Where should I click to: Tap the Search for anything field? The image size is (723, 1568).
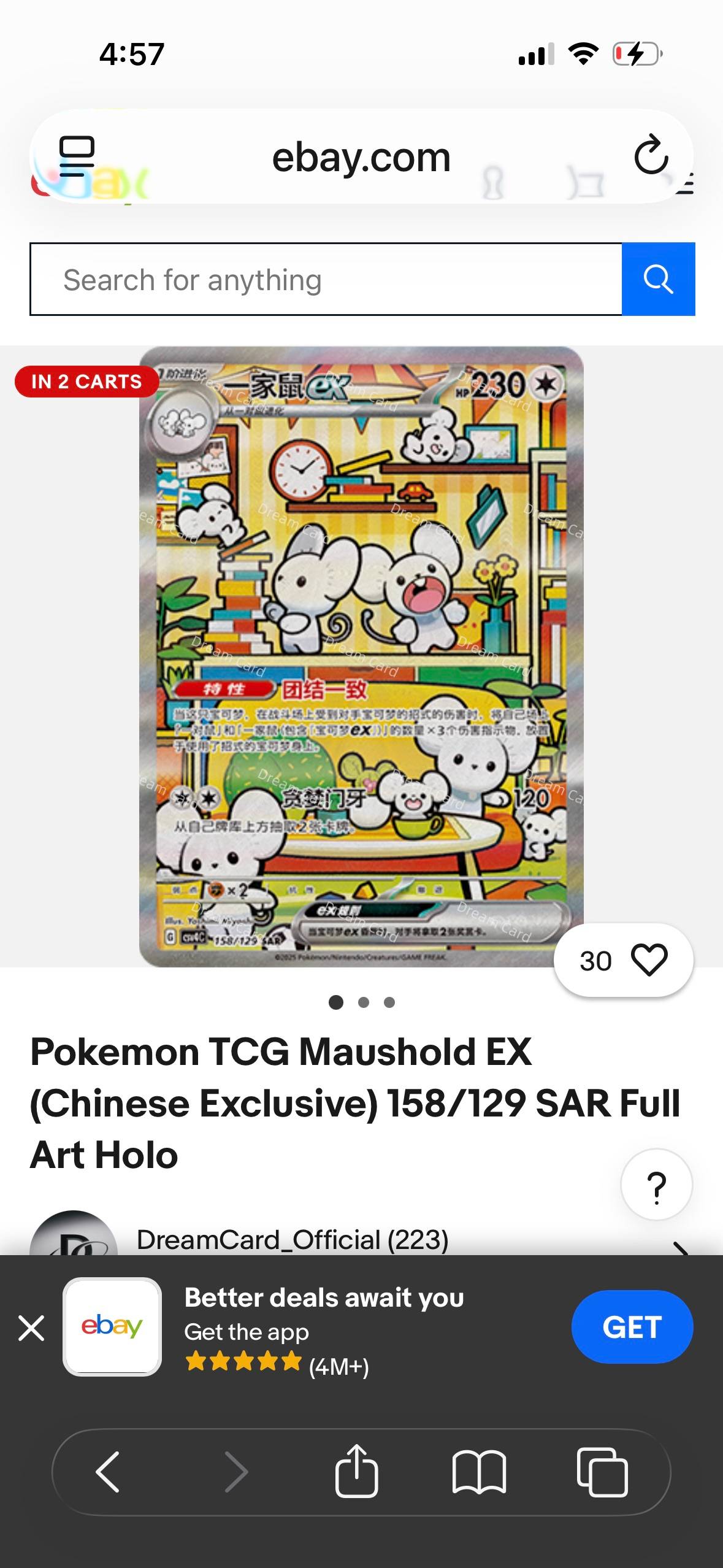click(325, 280)
